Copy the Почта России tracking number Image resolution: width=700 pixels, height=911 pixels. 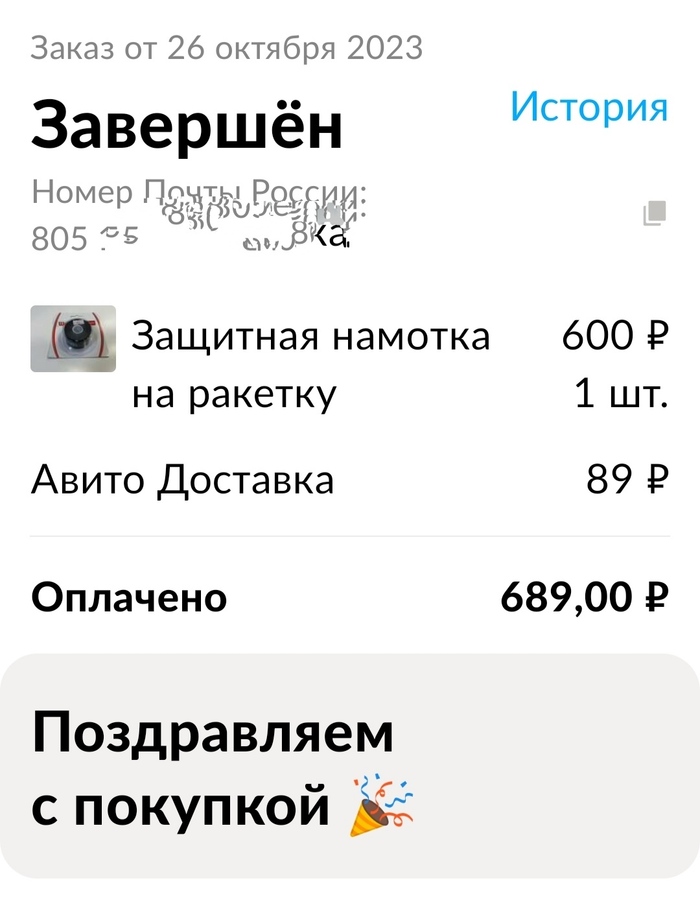click(655, 212)
